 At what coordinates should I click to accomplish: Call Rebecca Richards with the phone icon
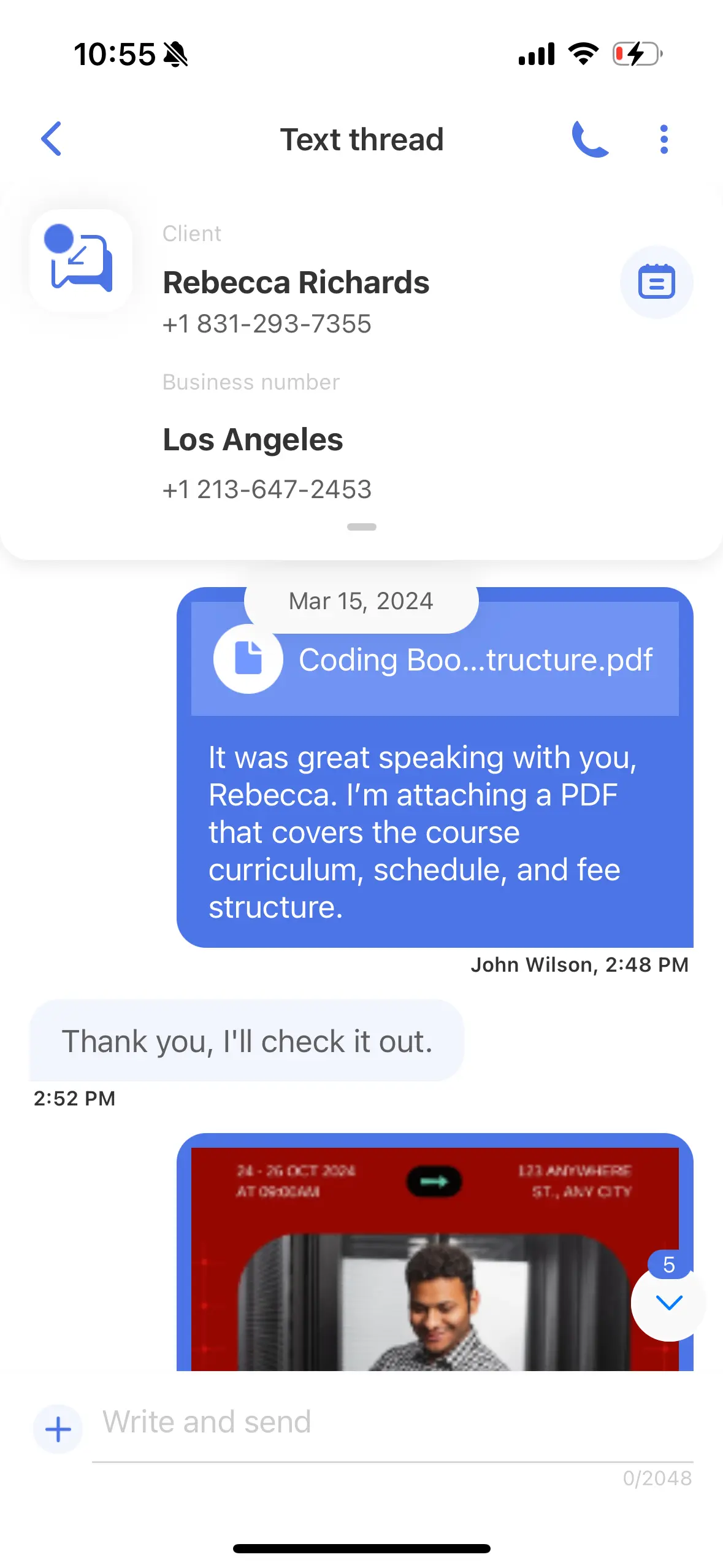[590, 139]
